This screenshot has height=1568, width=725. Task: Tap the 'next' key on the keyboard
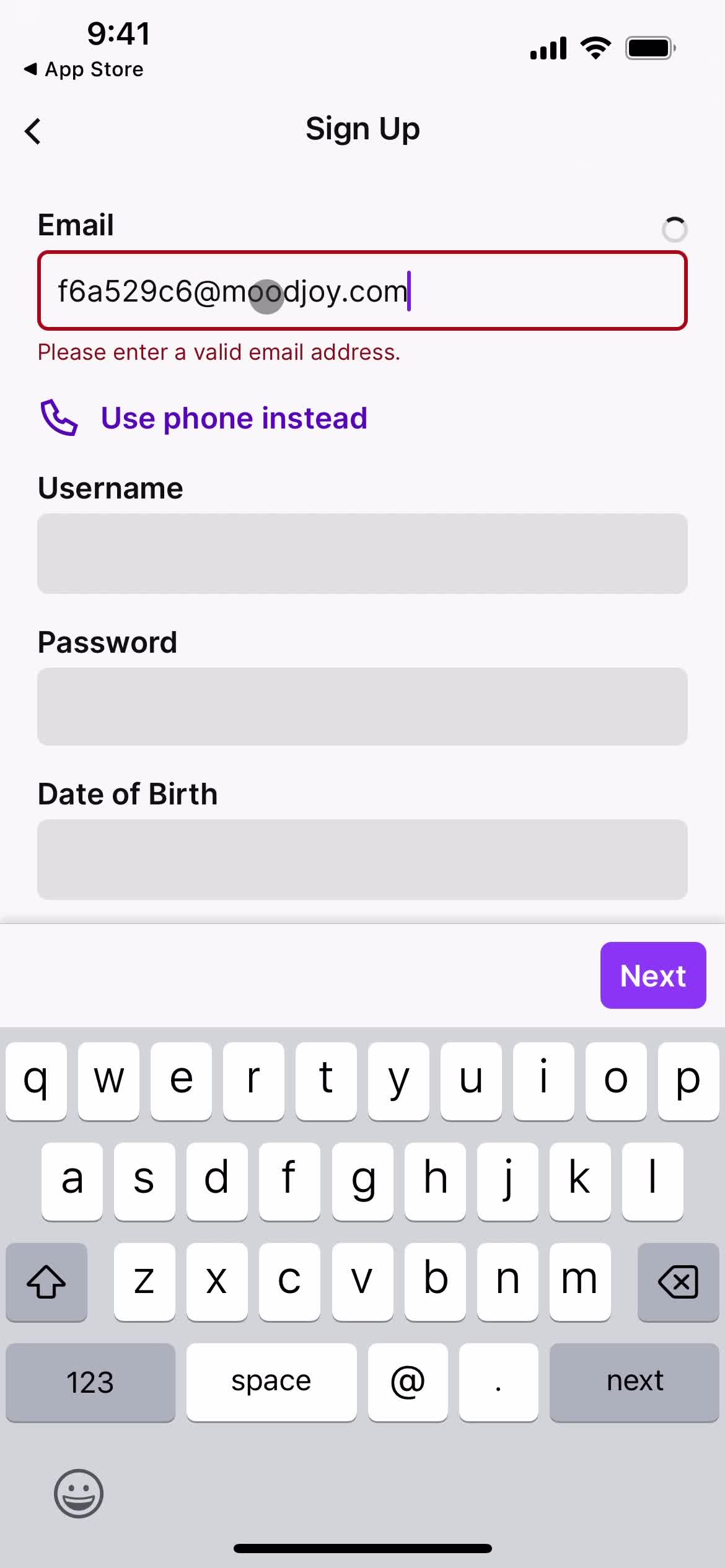(635, 1382)
